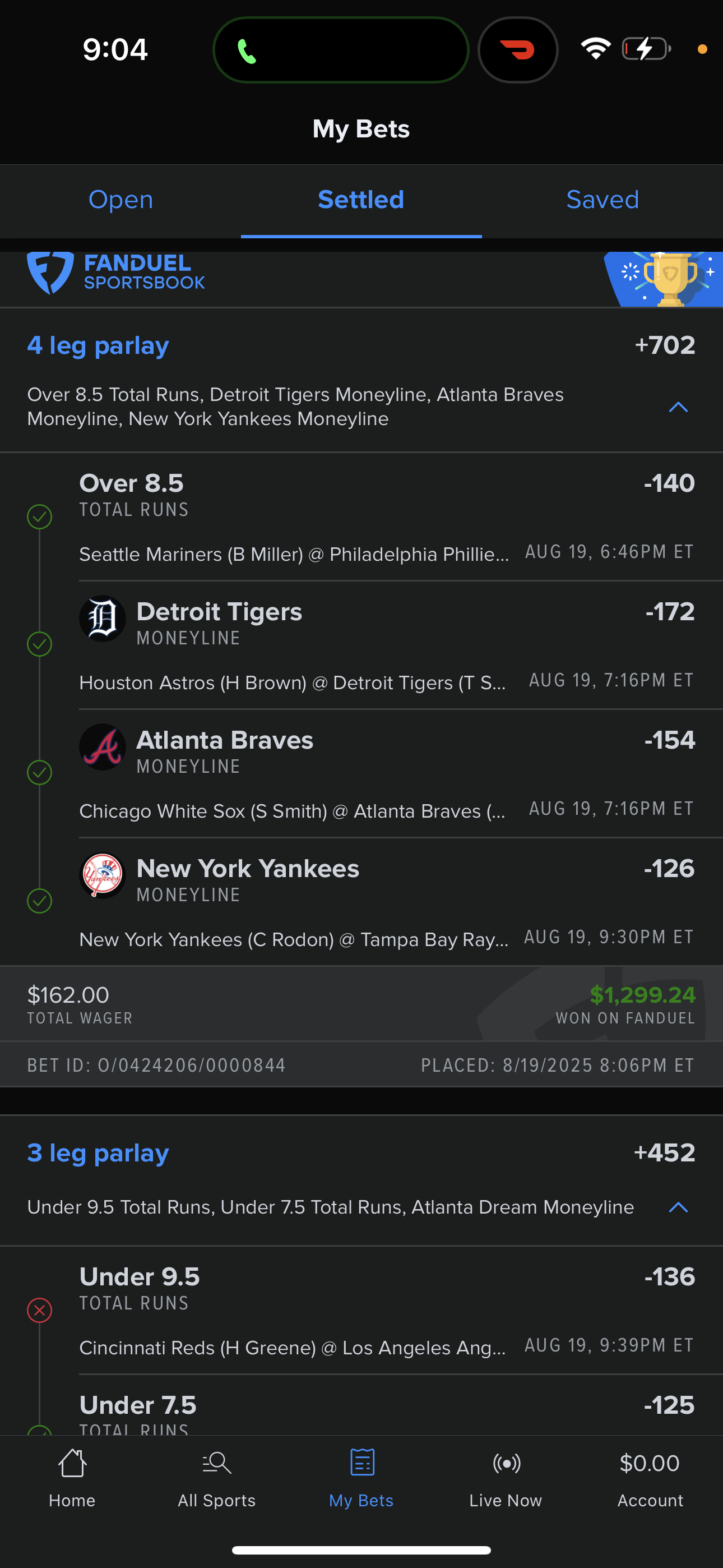This screenshot has height=1568, width=723.
Task: Return to the ongoing phone call pill
Action: [x=341, y=50]
